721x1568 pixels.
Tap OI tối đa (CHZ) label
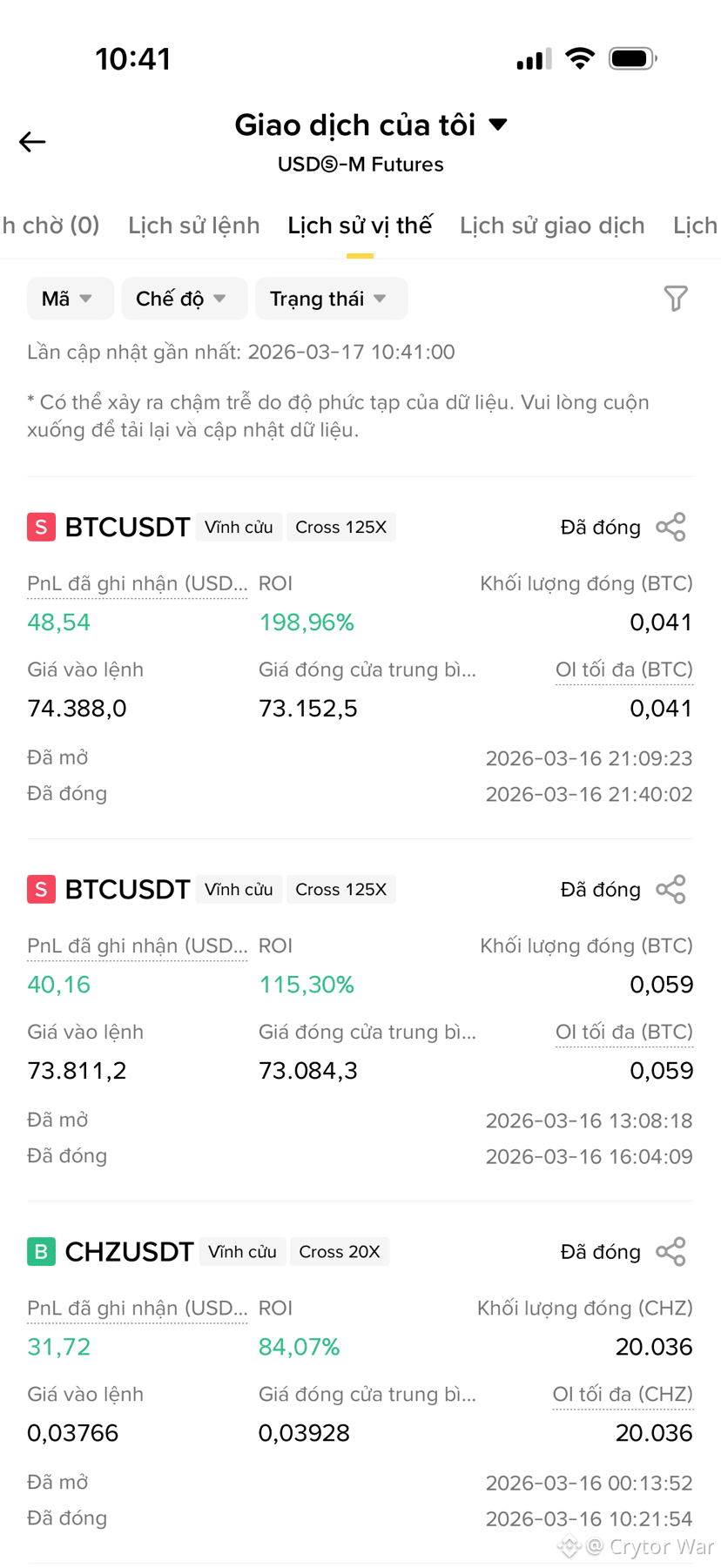click(x=623, y=1394)
